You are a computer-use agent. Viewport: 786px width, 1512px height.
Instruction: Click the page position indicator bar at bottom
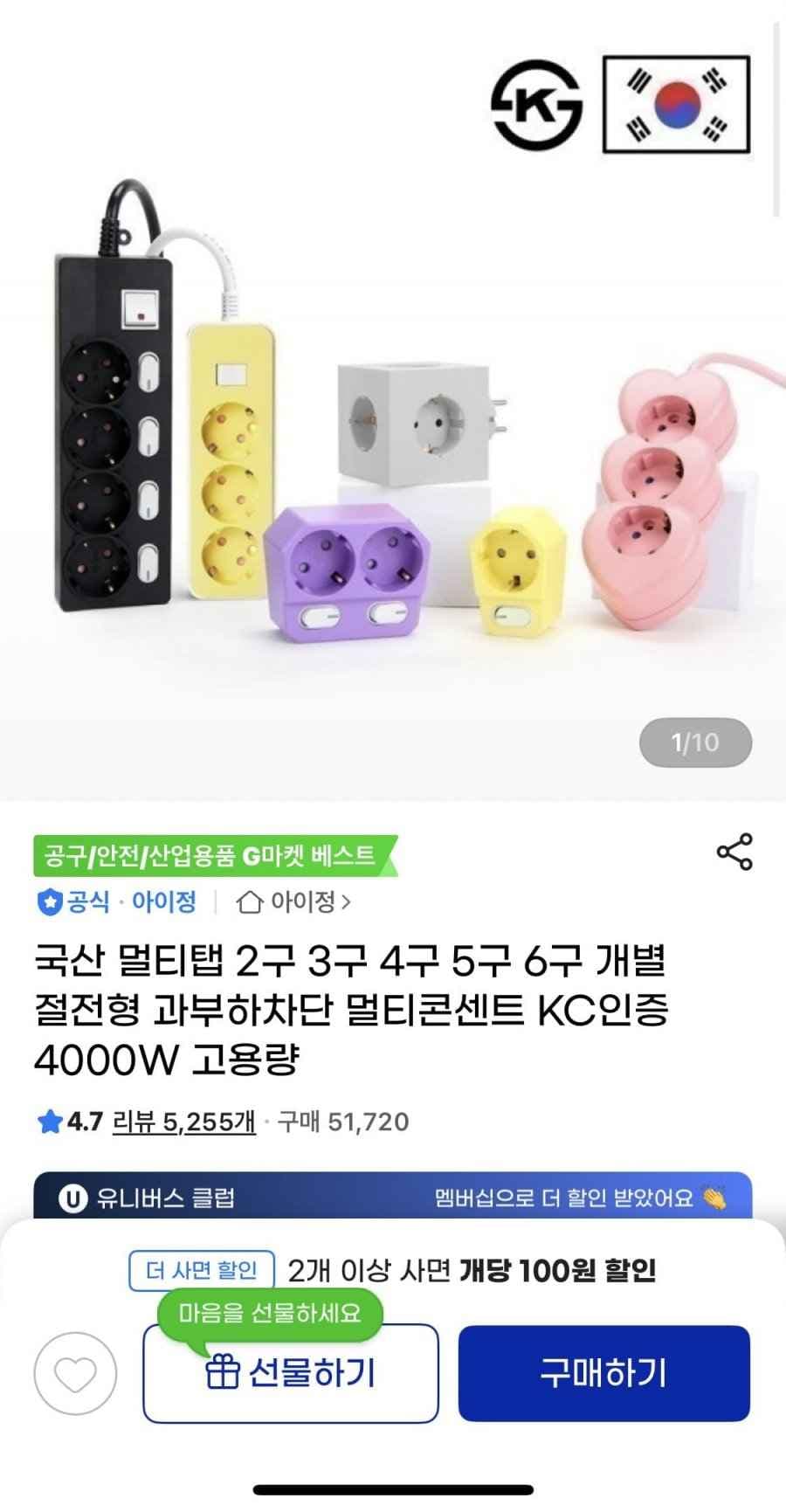coord(393,1492)
